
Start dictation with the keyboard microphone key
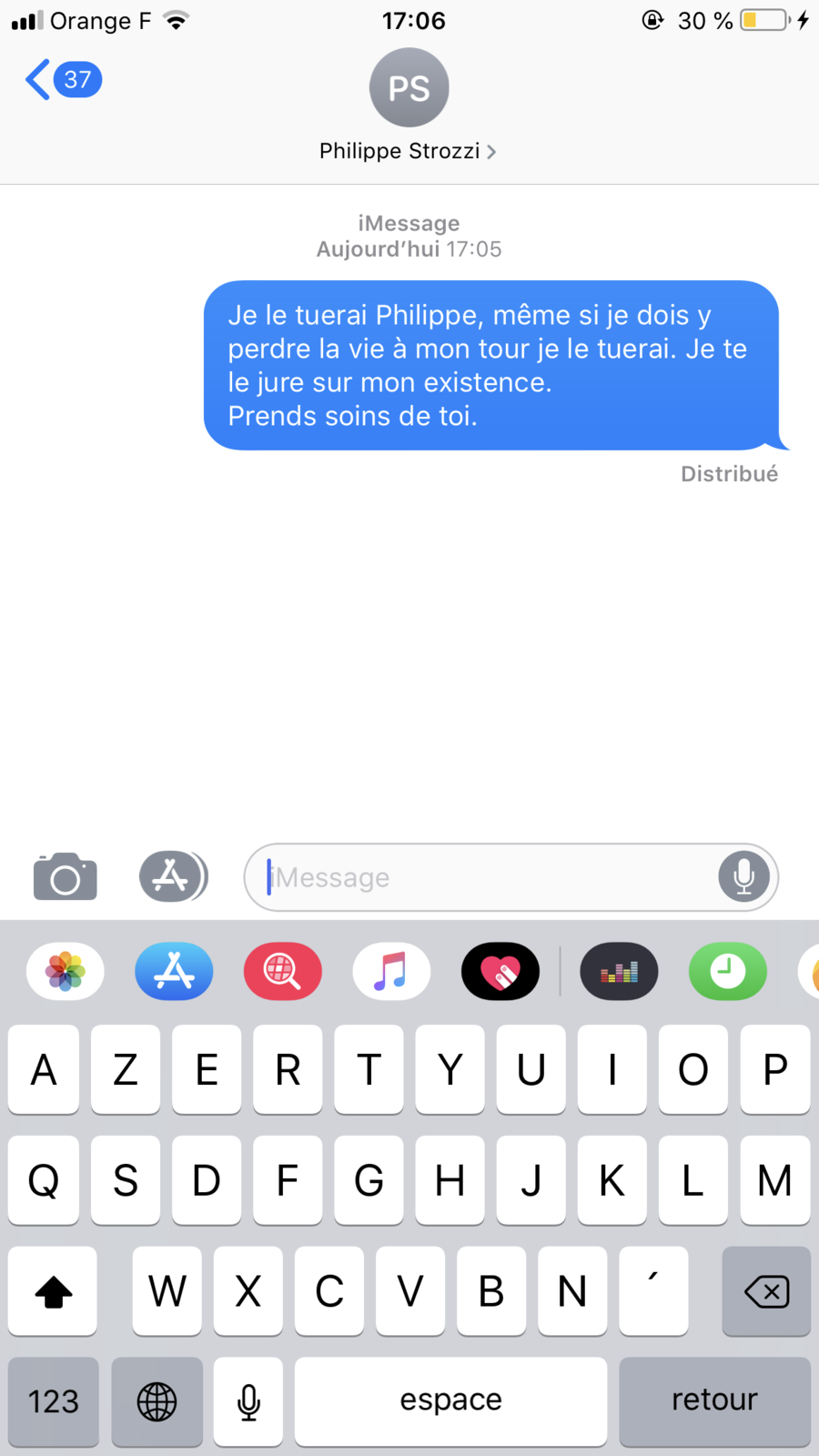pyautogui.click(x=248, y=1401)
